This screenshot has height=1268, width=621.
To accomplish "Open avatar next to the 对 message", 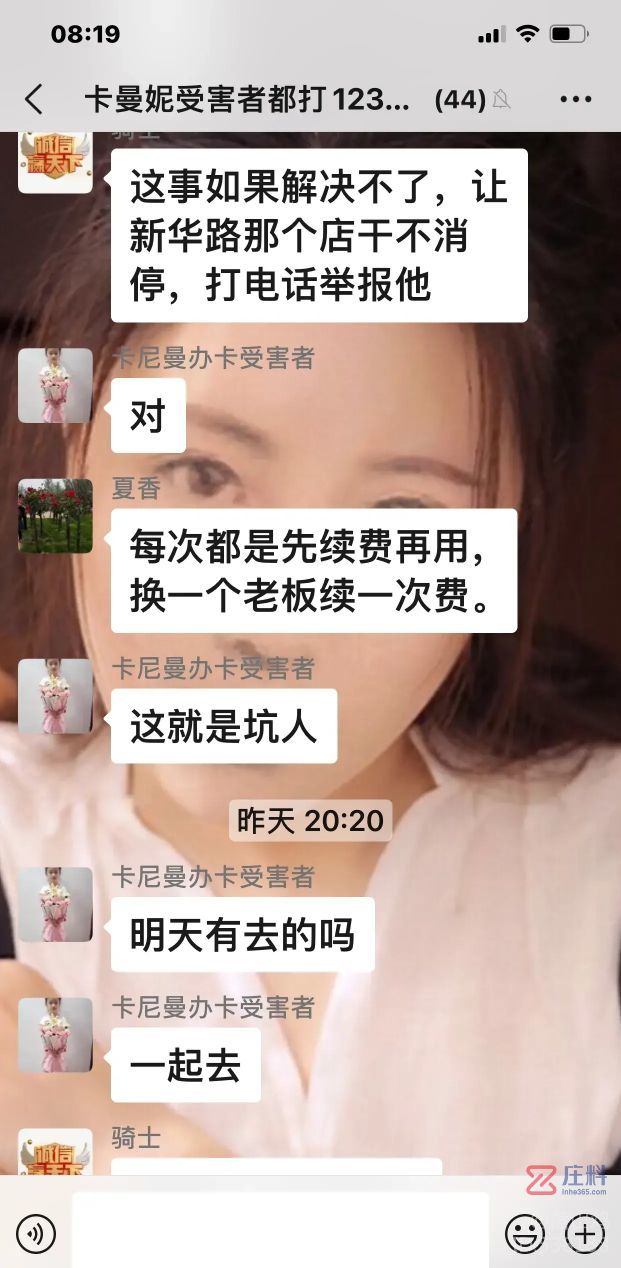I will coord(55,386).
